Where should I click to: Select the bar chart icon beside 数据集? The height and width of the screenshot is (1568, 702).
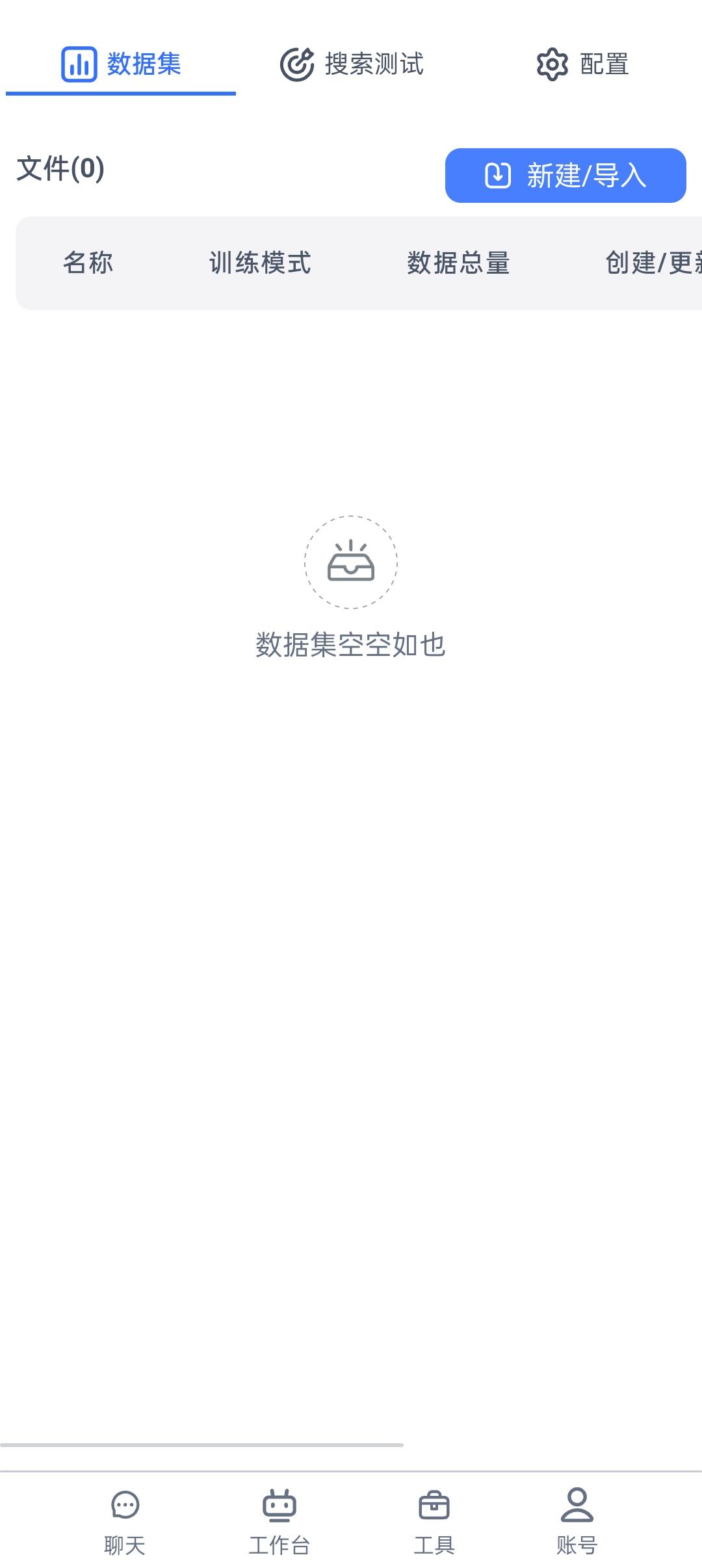79,64
